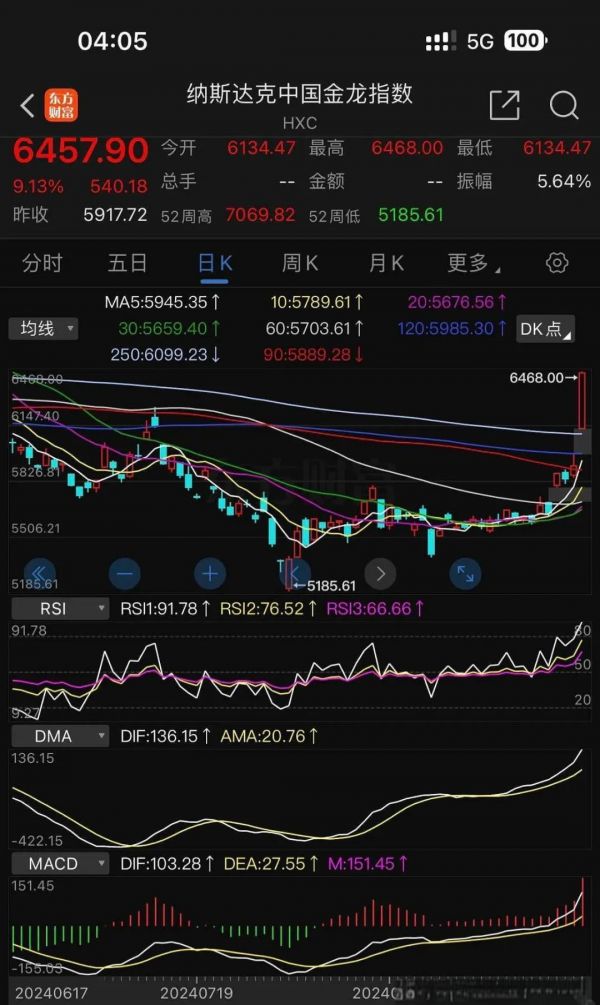600x1005 pixels.
Task: Switch to the 分时 tab
Action: [x=42, y=263]
